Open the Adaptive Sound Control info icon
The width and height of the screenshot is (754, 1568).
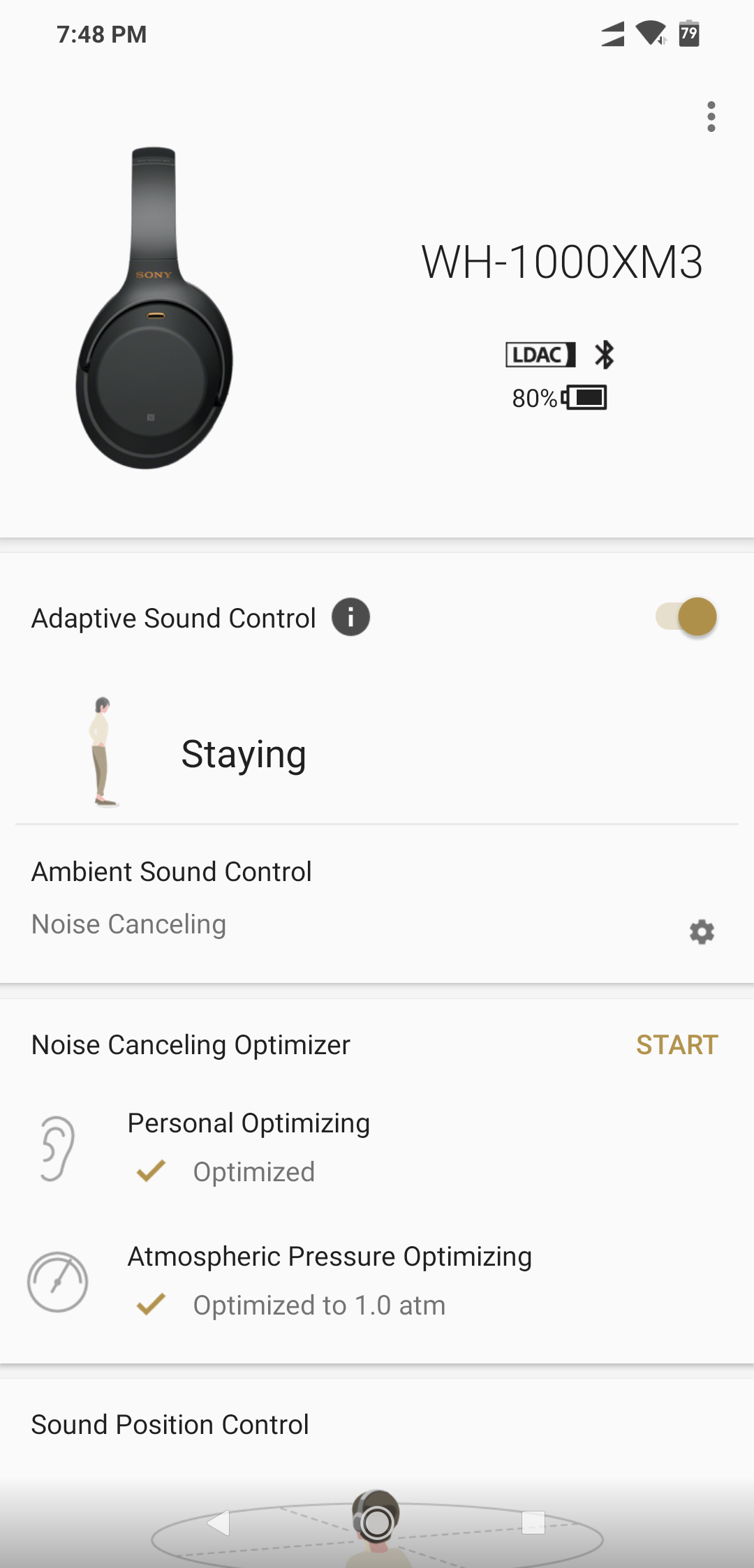click(349, 617)
